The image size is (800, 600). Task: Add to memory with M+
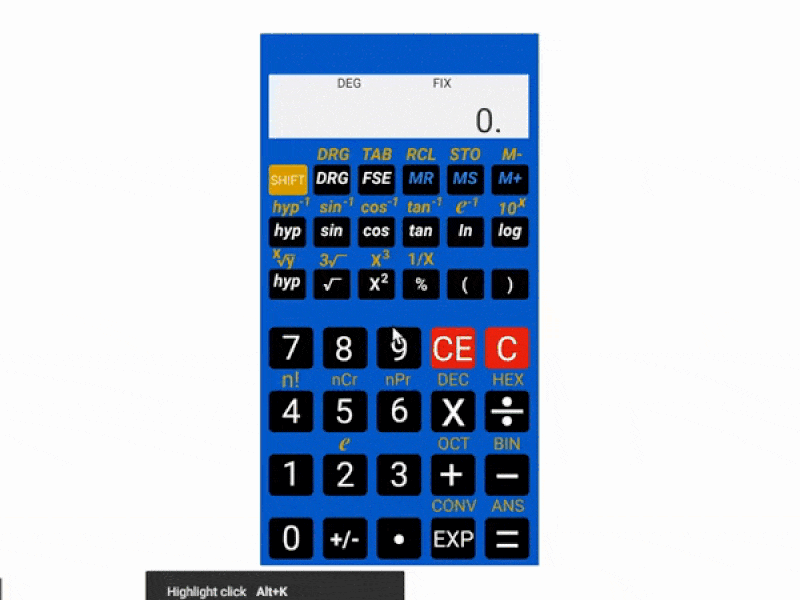coord(509,179)
